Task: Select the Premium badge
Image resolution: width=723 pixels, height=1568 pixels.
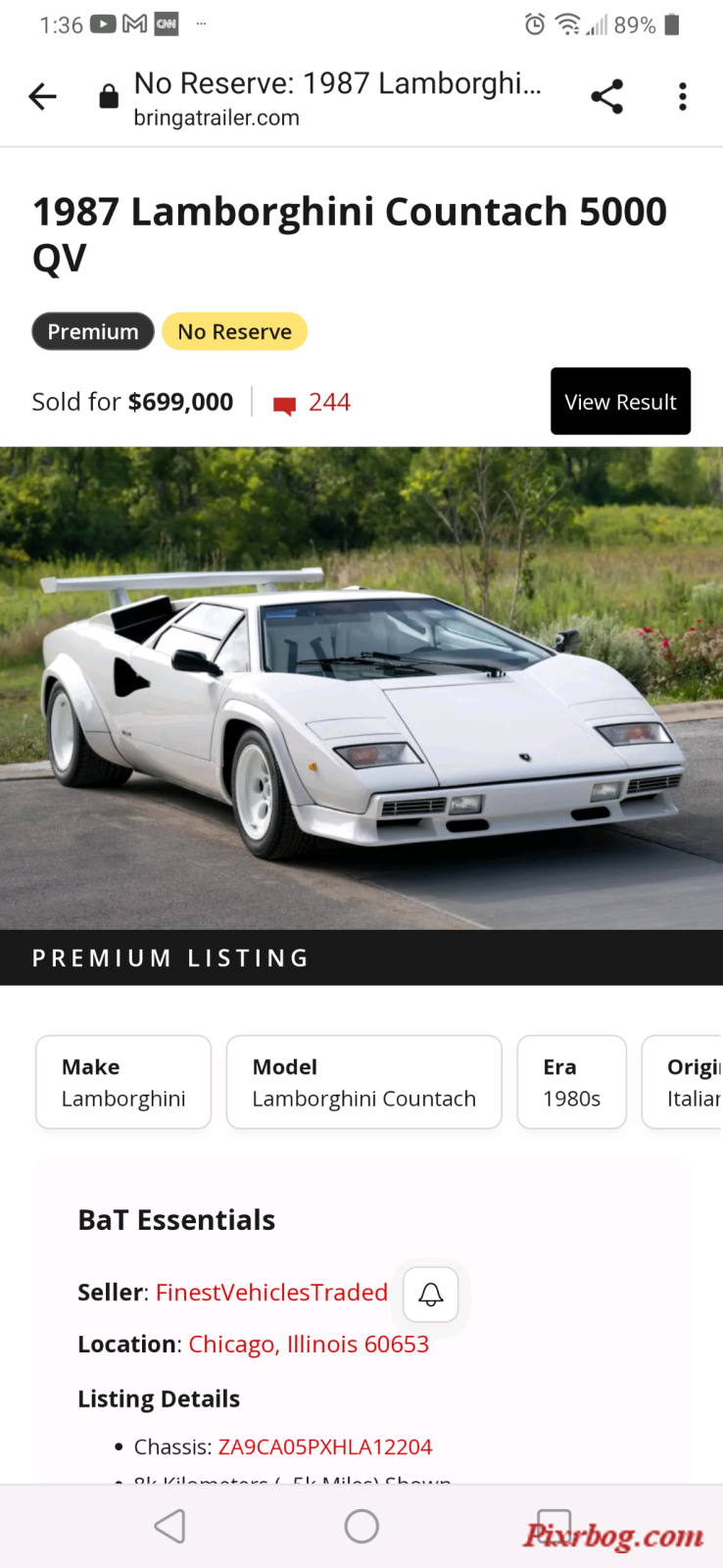Action: [x=93, y=331]
